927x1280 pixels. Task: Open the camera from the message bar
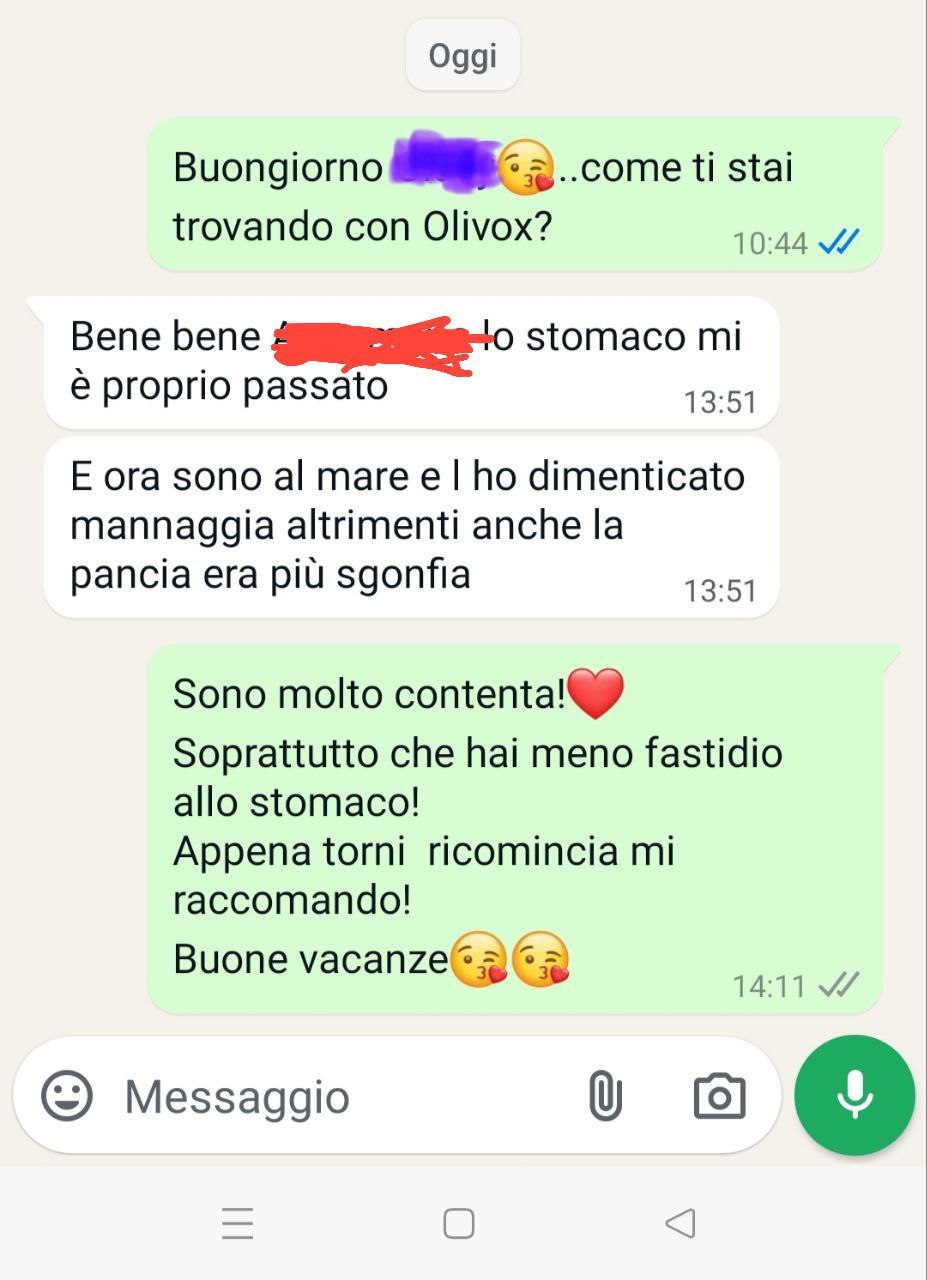click(x=719, y=1096)
